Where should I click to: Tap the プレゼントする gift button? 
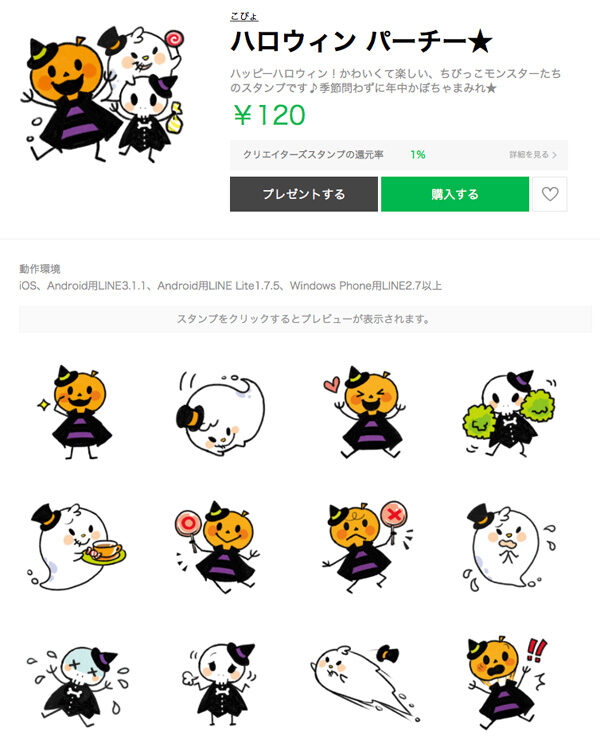pyautogui.click(x=303, y=194)
